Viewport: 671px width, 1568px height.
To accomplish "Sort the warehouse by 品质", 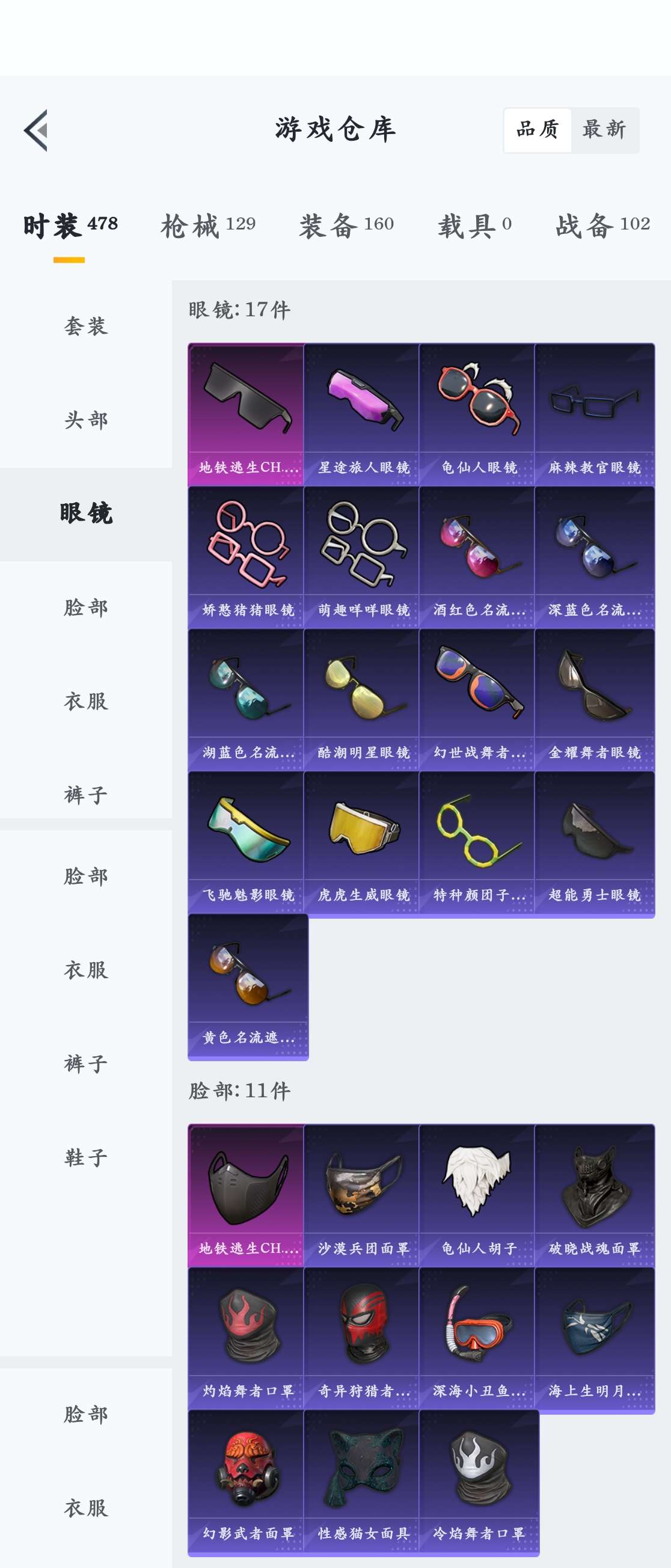I will coord(537,130).
